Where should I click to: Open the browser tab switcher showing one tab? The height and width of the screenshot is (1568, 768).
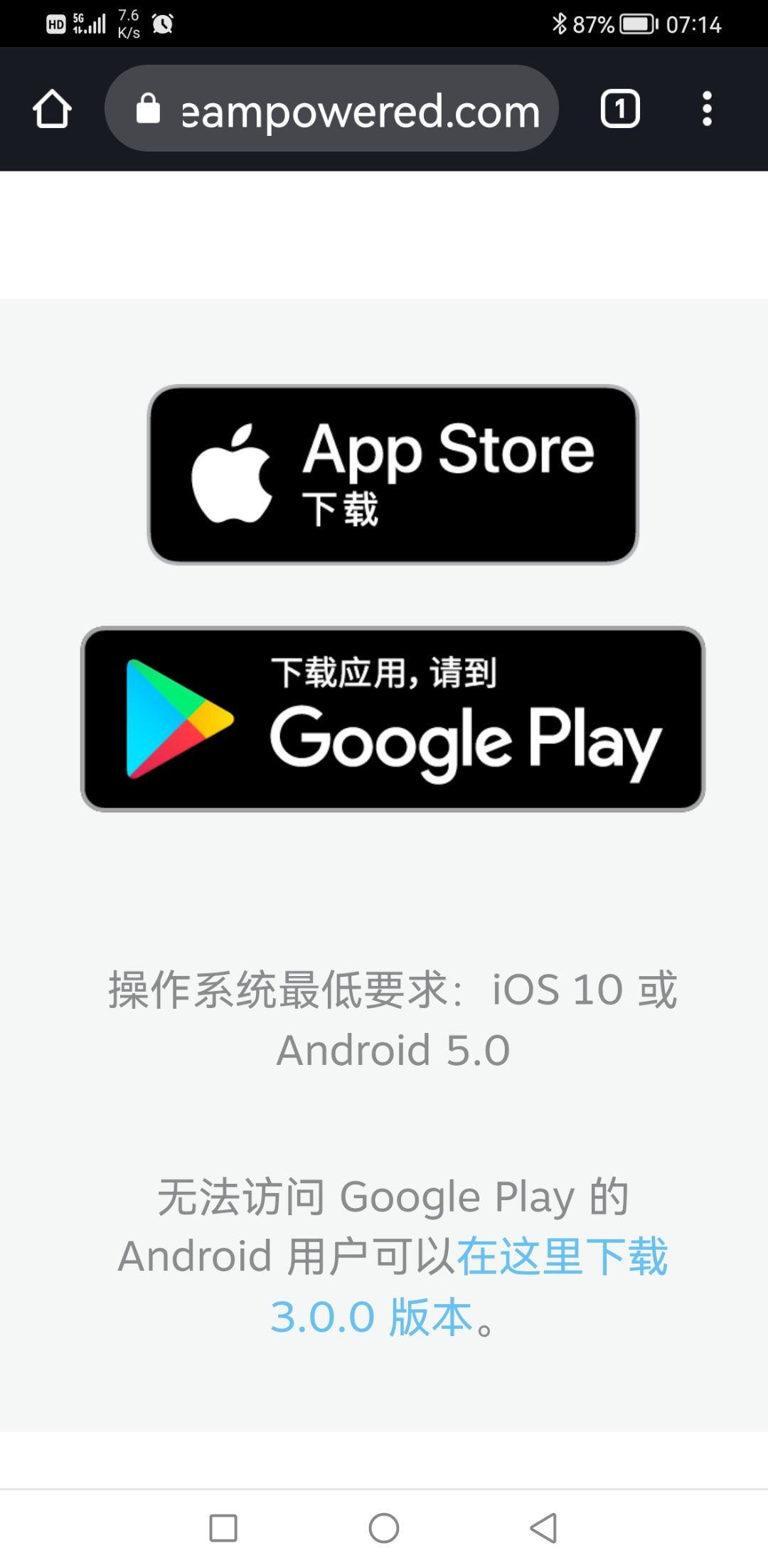(x=620, y=109)
